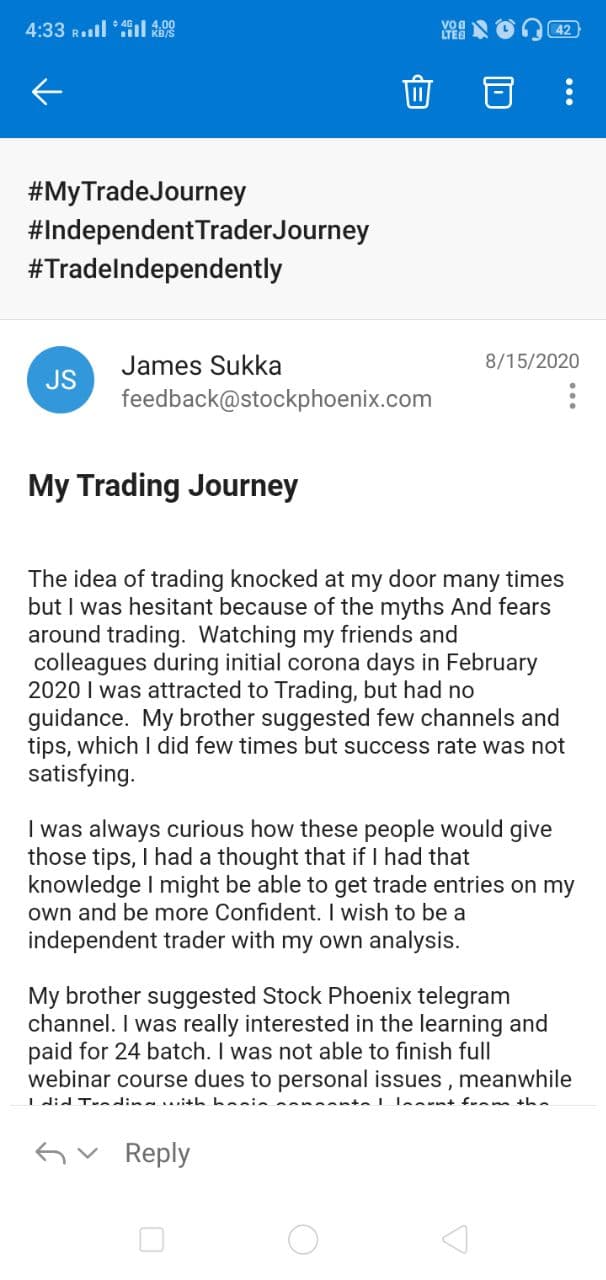The image size is (606, 1280).
Task: Open James Sukka's sender avatar
Action: pos(61,380)
